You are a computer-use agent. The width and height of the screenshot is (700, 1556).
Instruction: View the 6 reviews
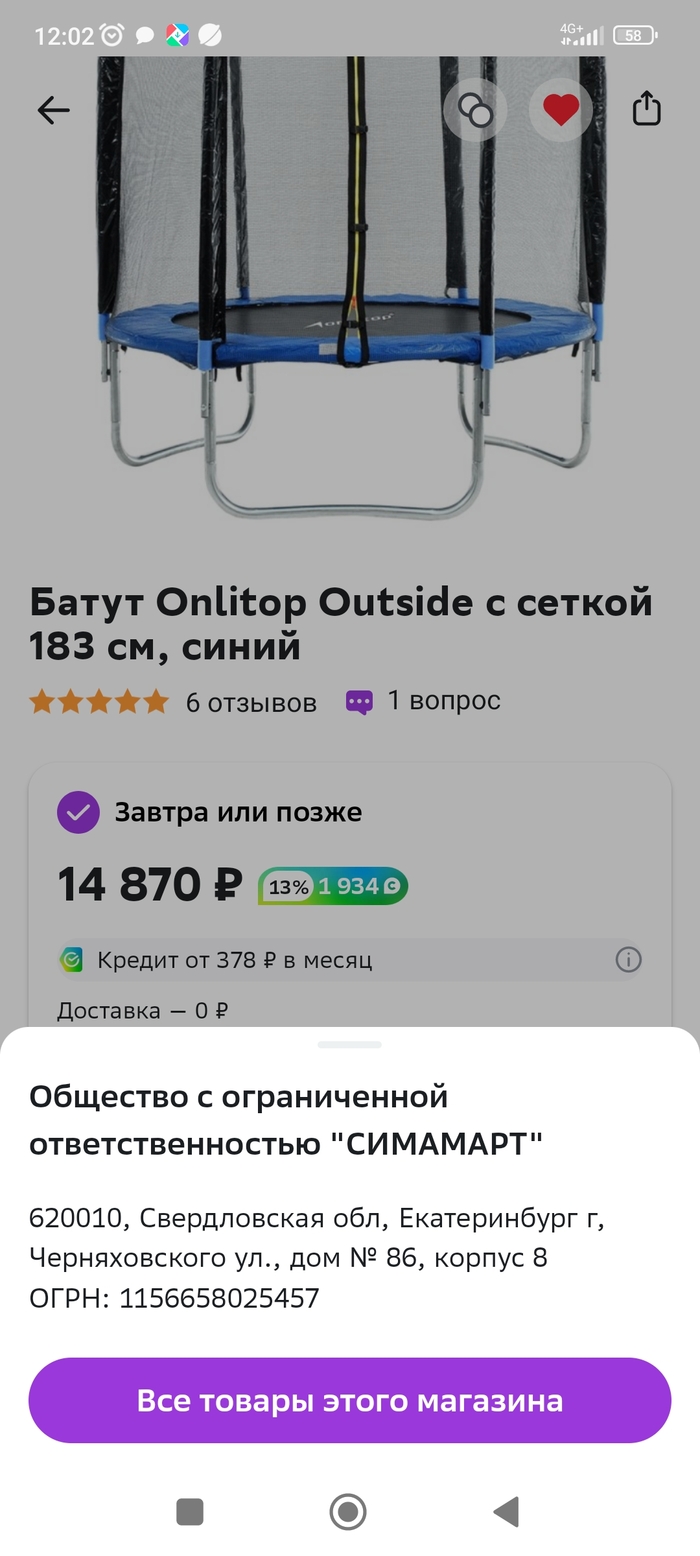coord(251,703)
